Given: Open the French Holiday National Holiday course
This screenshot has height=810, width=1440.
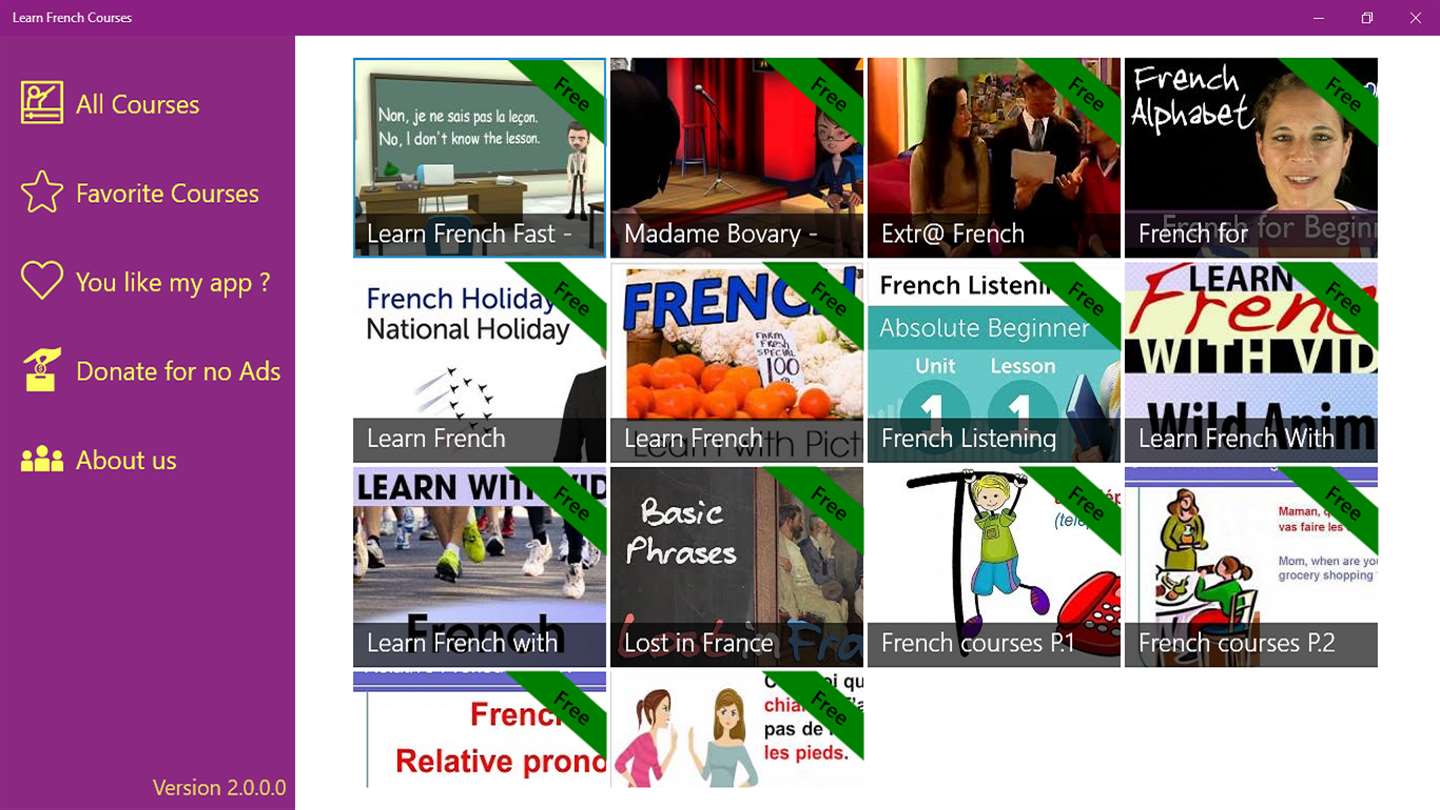Looking at the screenshot, I should click(479, 362).
